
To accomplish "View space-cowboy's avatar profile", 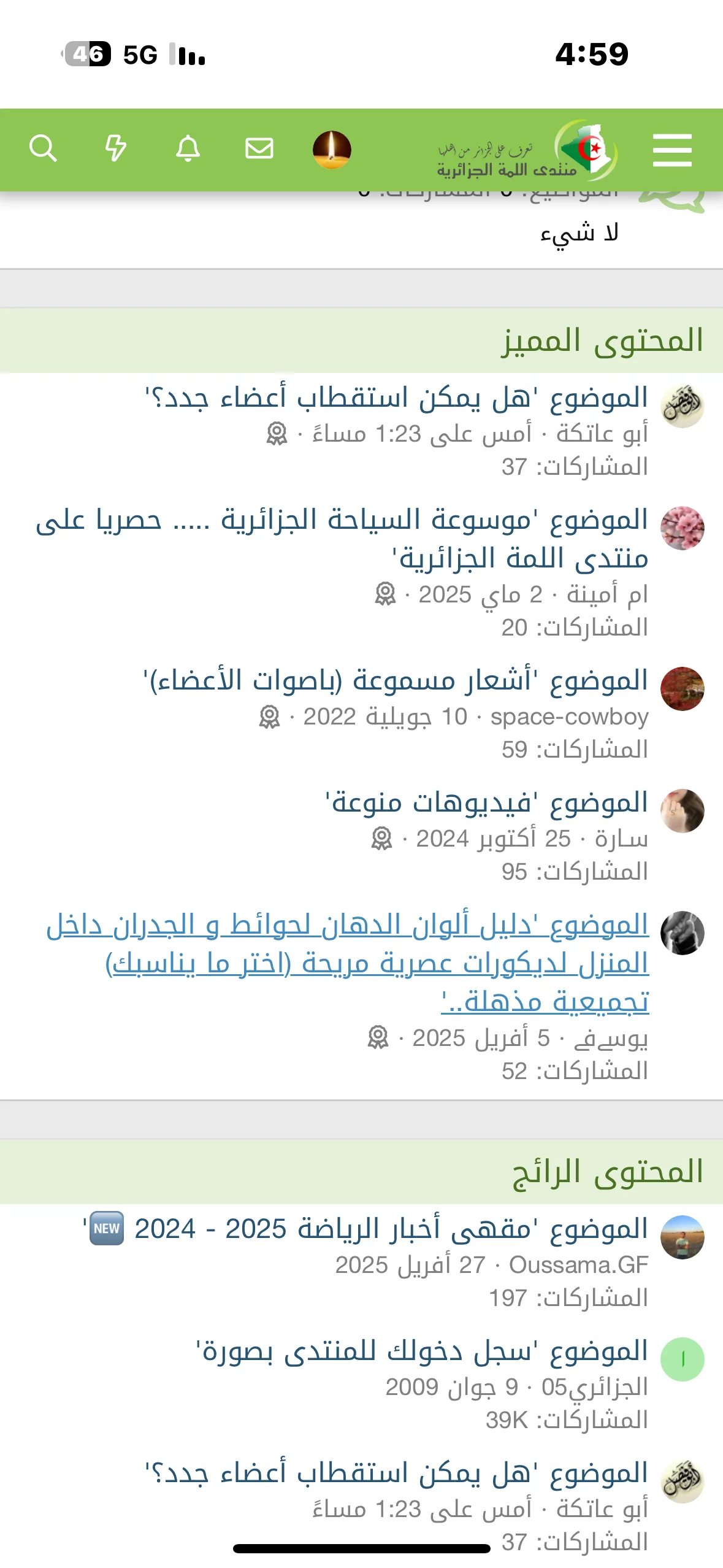I will (x=682, y=689).
